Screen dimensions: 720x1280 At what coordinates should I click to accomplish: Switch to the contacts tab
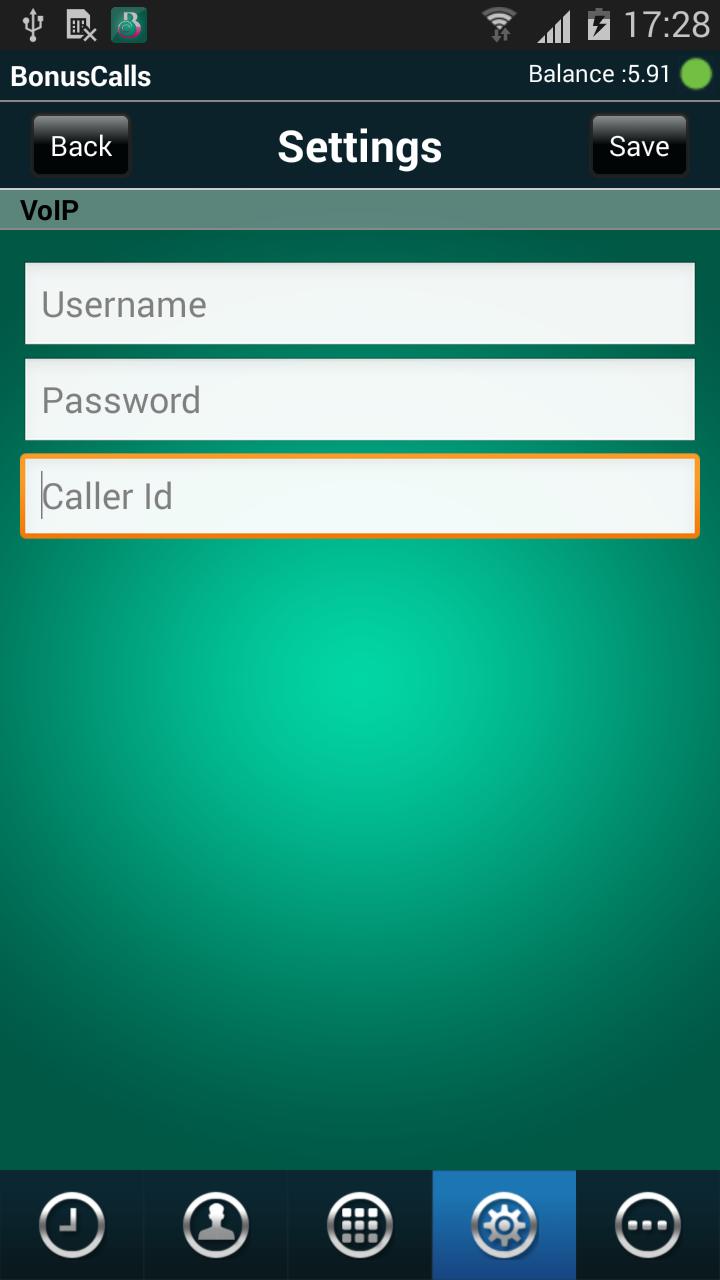216,1225
